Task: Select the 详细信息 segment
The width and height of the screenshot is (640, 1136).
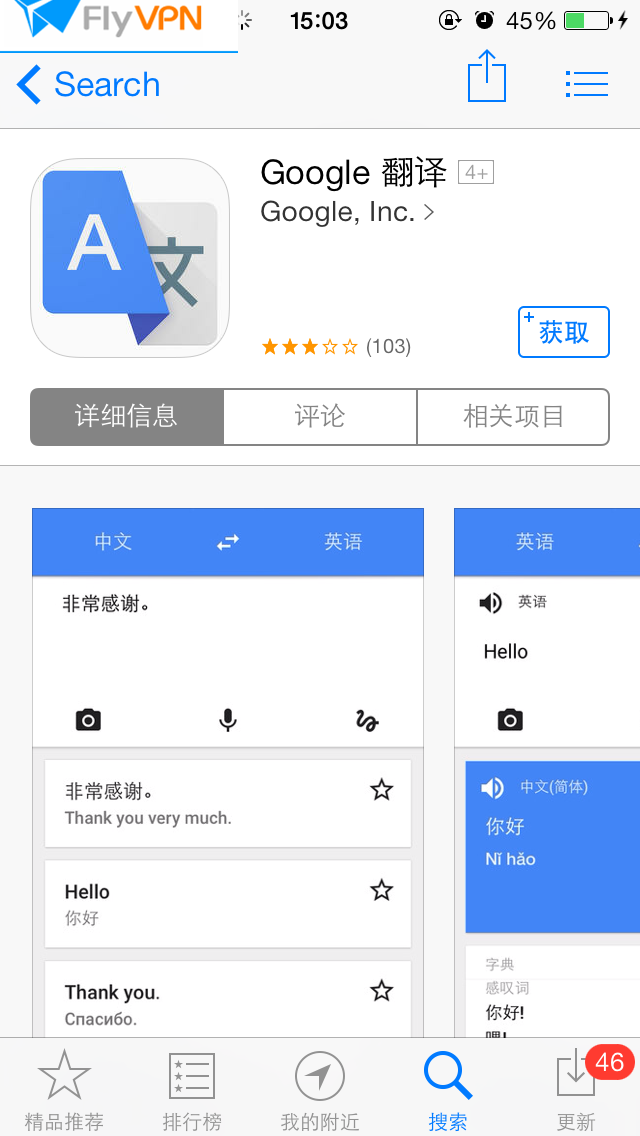Action: coord(127,416)
